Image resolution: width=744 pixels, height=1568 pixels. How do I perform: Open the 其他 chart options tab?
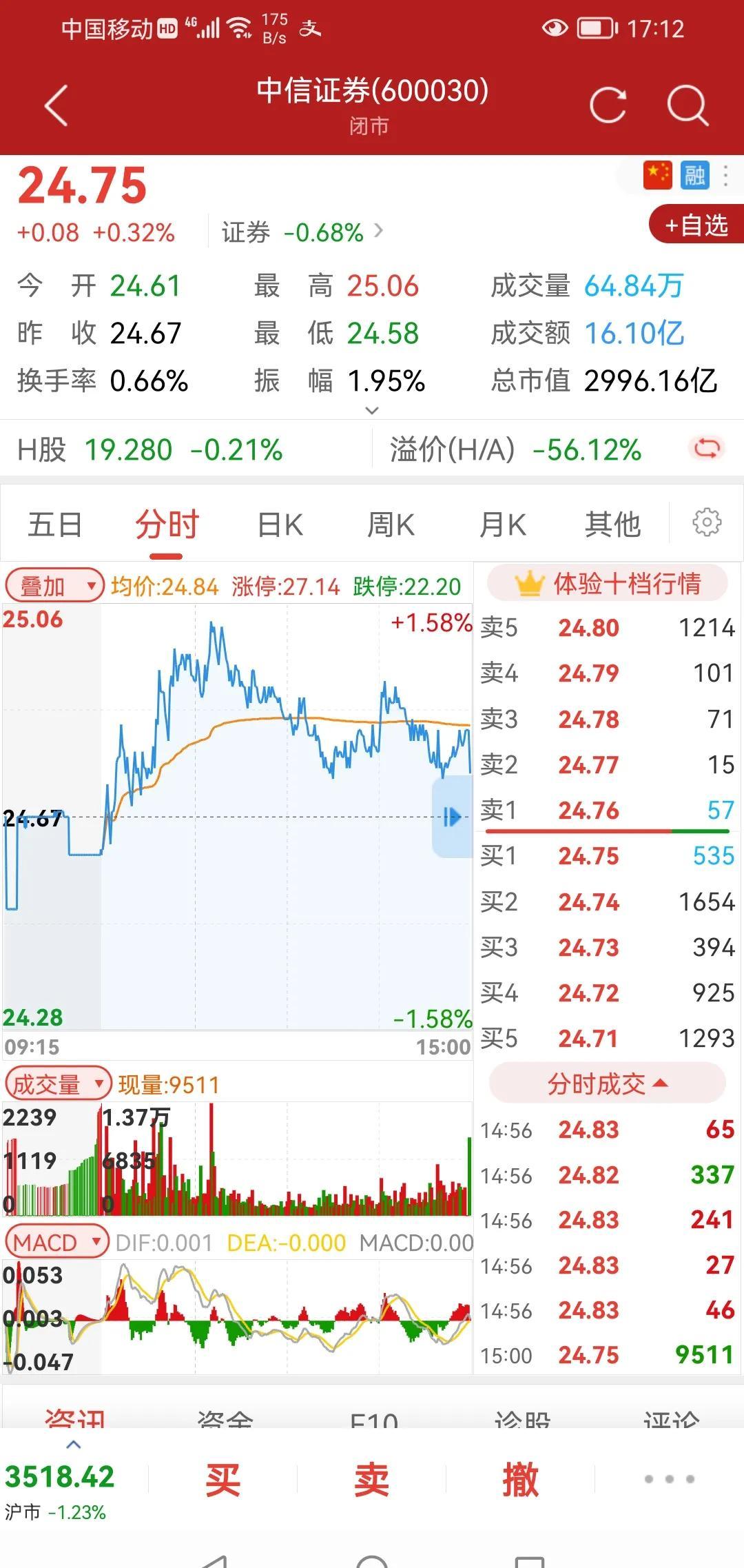pyautogui.click(x=612, y=525)
